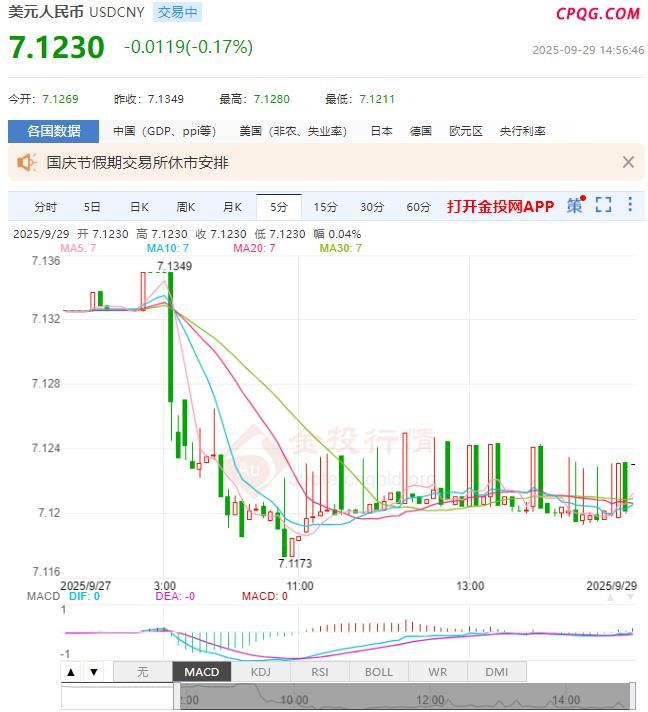Open the 策 strategy icon
This screenshot has width=648, height=712.
pyautogui.click(x=574, y=206)
